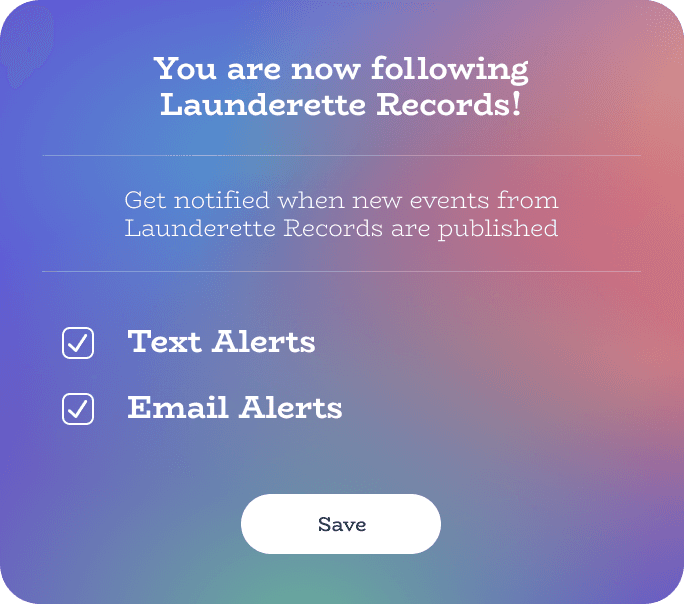
Task: Tap the Save button
Action: pos(341,524)
